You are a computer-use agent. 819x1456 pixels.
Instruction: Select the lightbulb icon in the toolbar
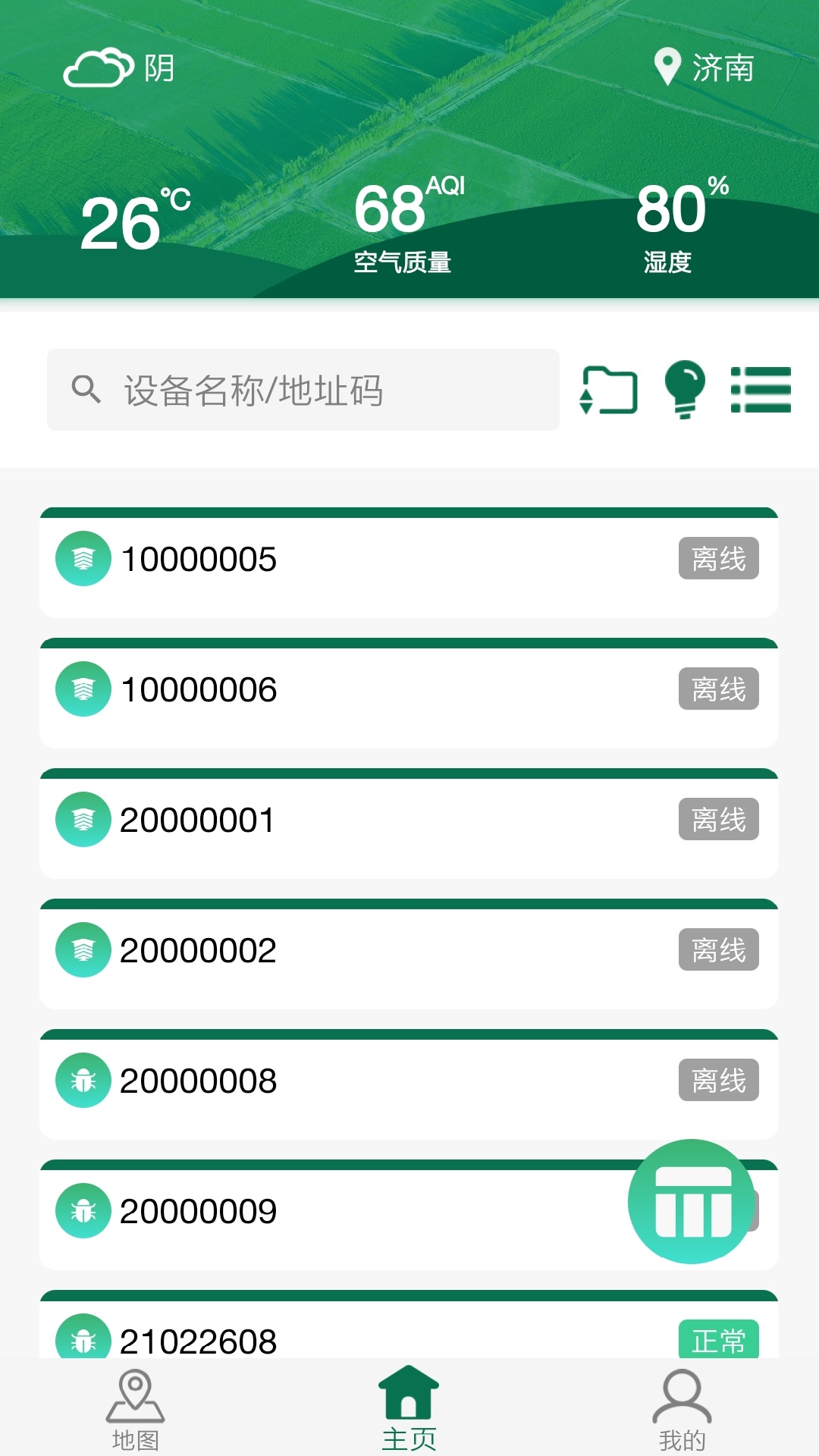click(685, 391)
